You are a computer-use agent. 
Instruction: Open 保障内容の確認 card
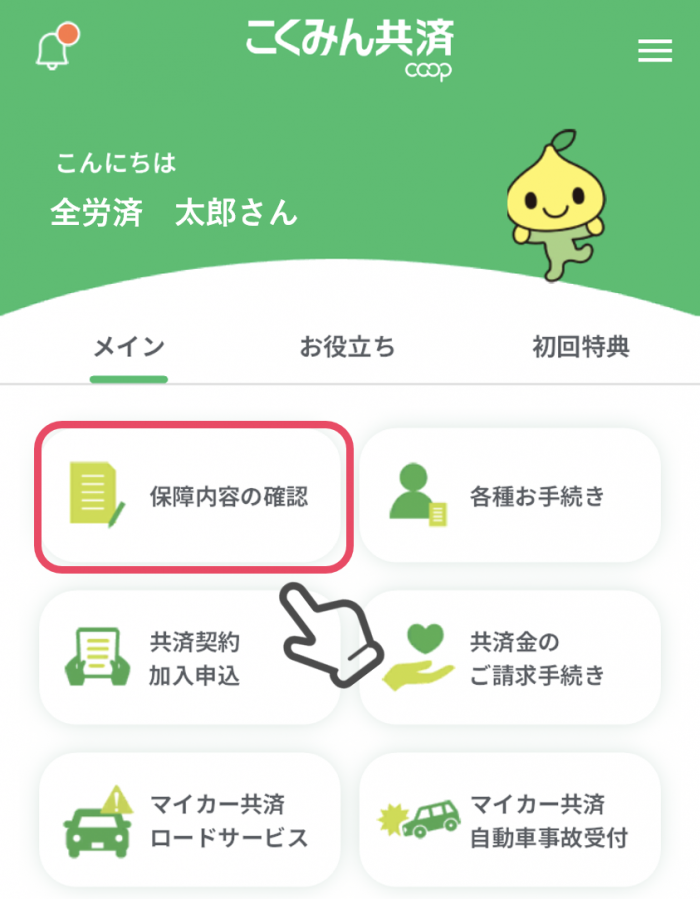[x=194, y=497]
